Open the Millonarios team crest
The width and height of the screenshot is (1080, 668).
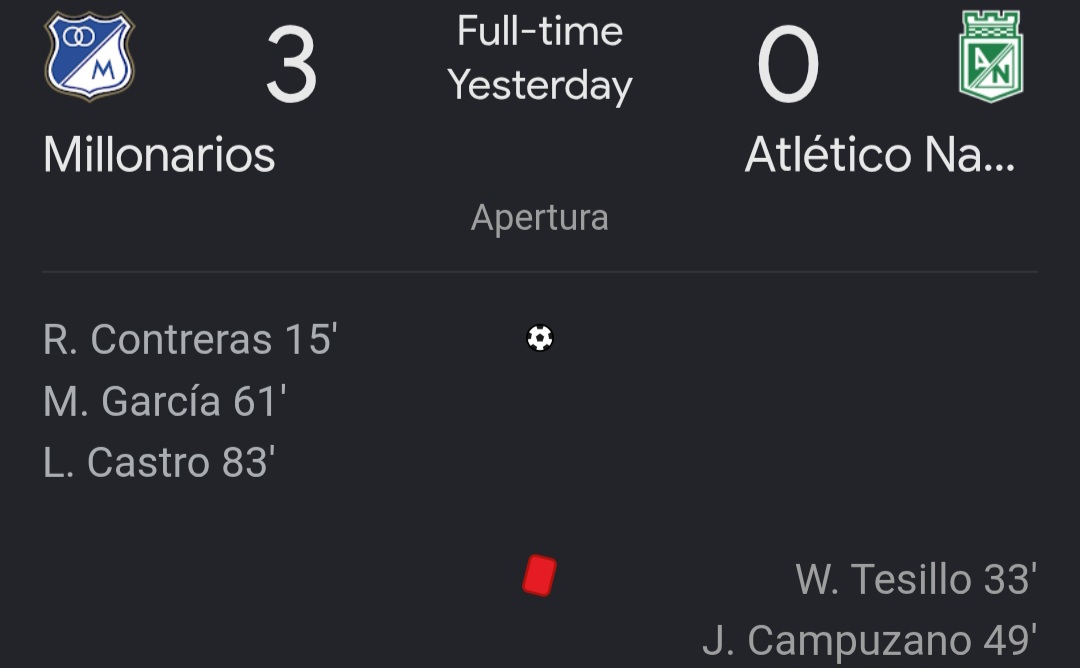point(90,56)
